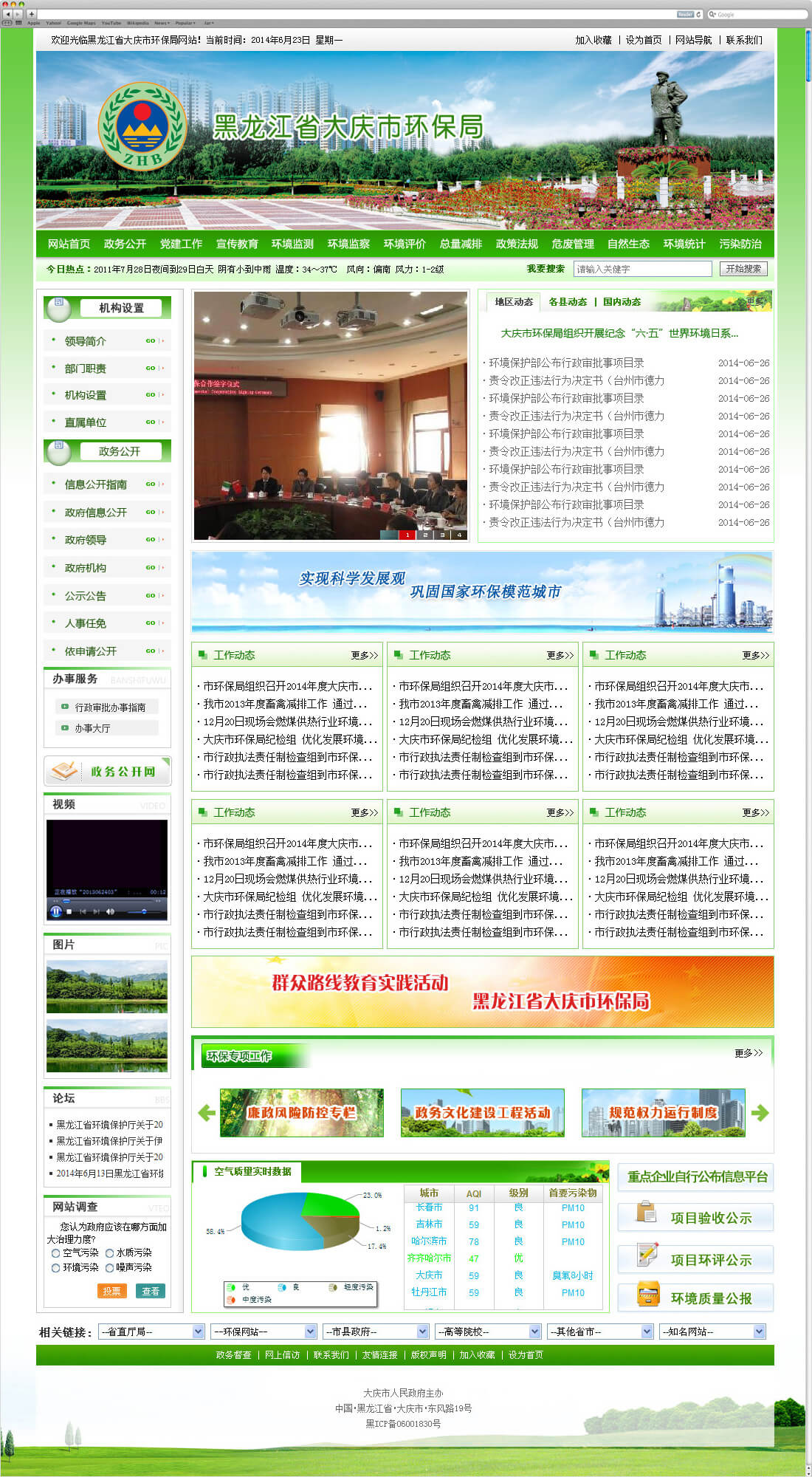Open the 廉政风险防控专栏 banner
Image resolution: width=812 pixels, height=1477 pixels.
tap(301, 1112)
